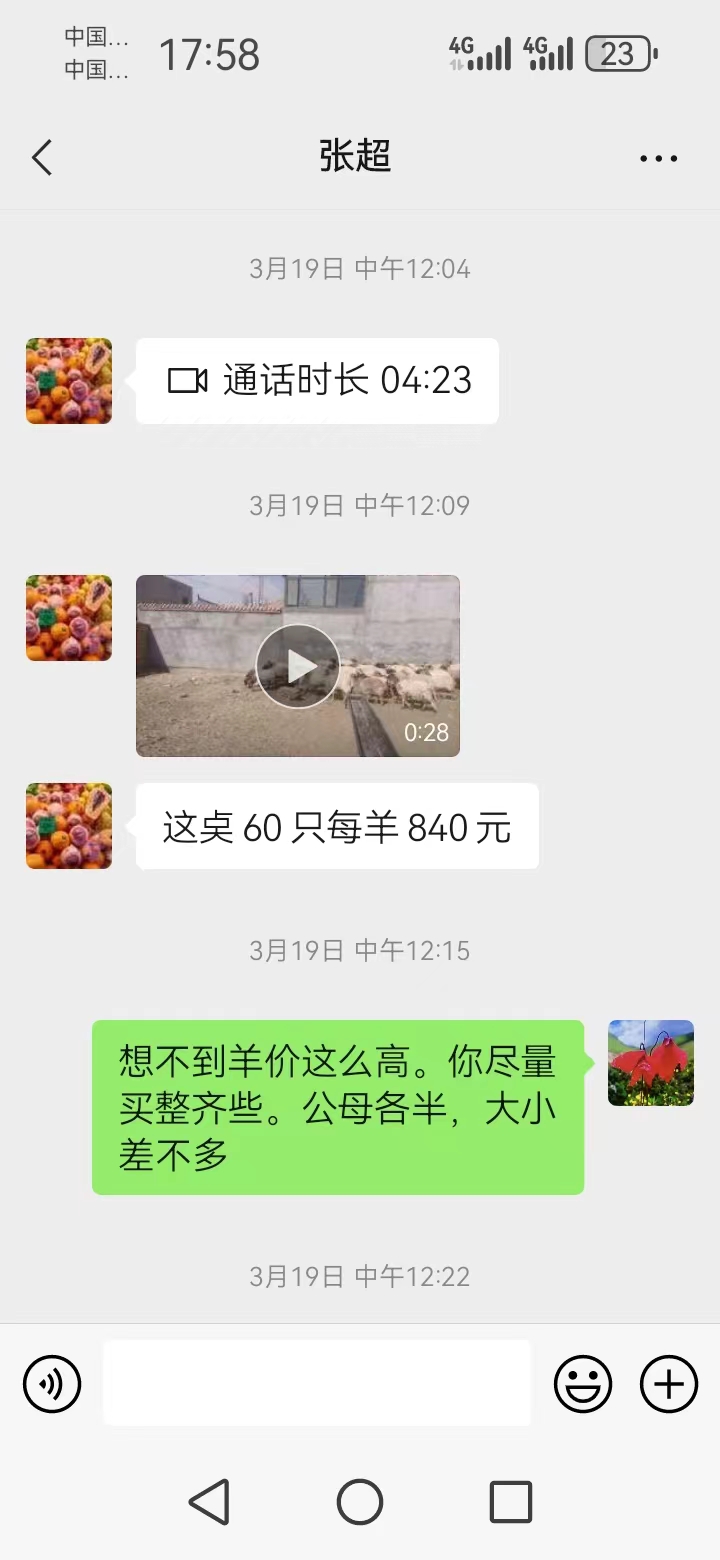Open the emoji sticker panel

583,1384
